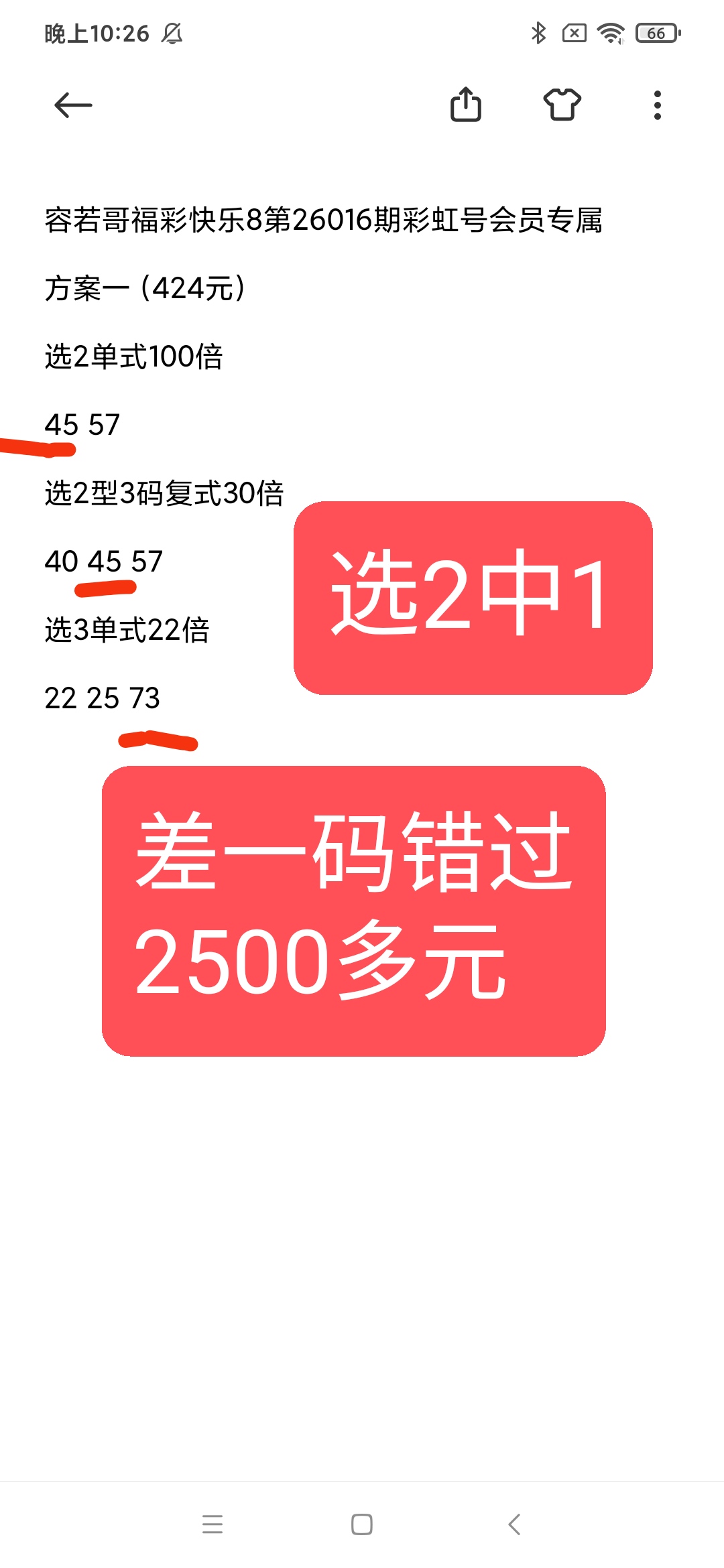The image size is (724, 1568).
Task: Select the numbers 22 25 73
Action: pyautogui.click(x=101, y=697)
